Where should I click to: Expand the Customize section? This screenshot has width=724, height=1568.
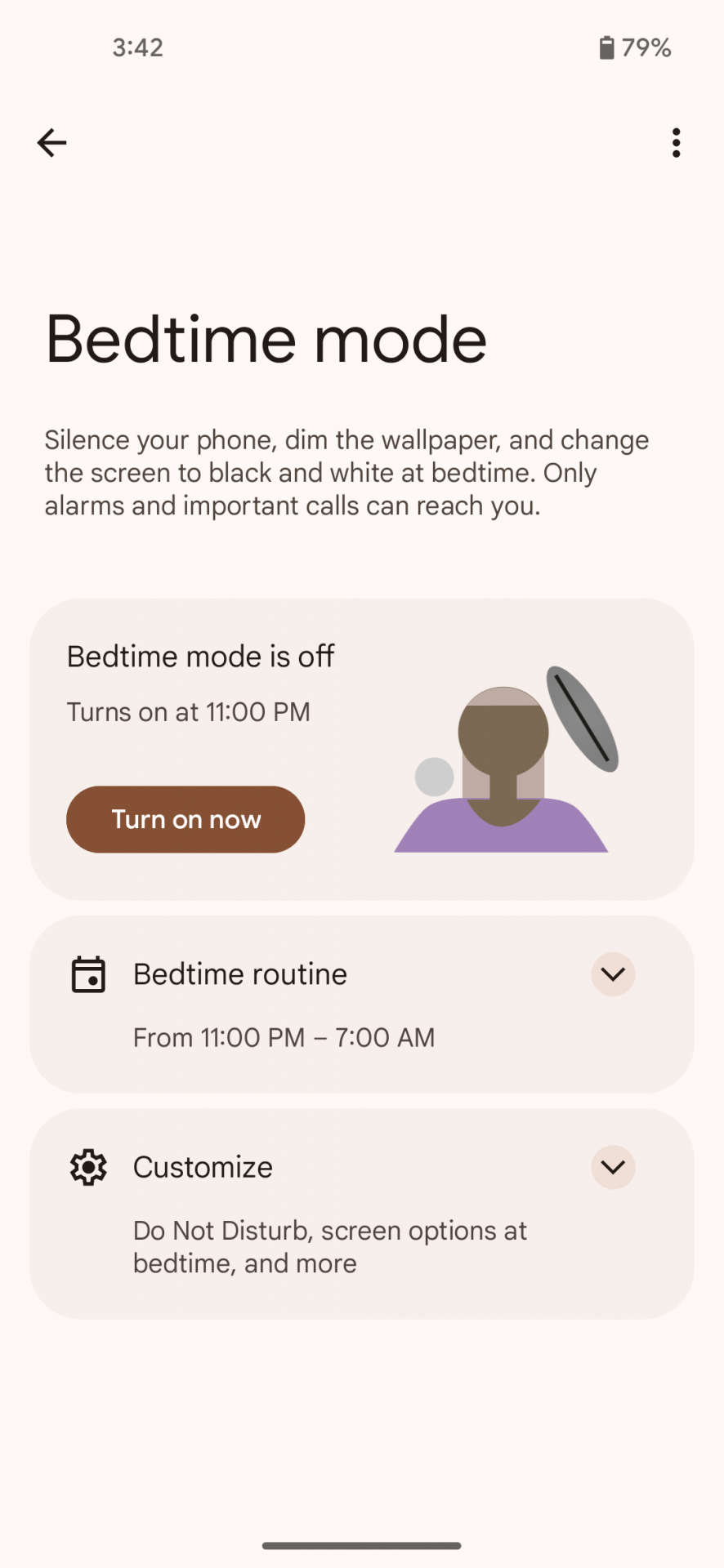point(613,1167)
